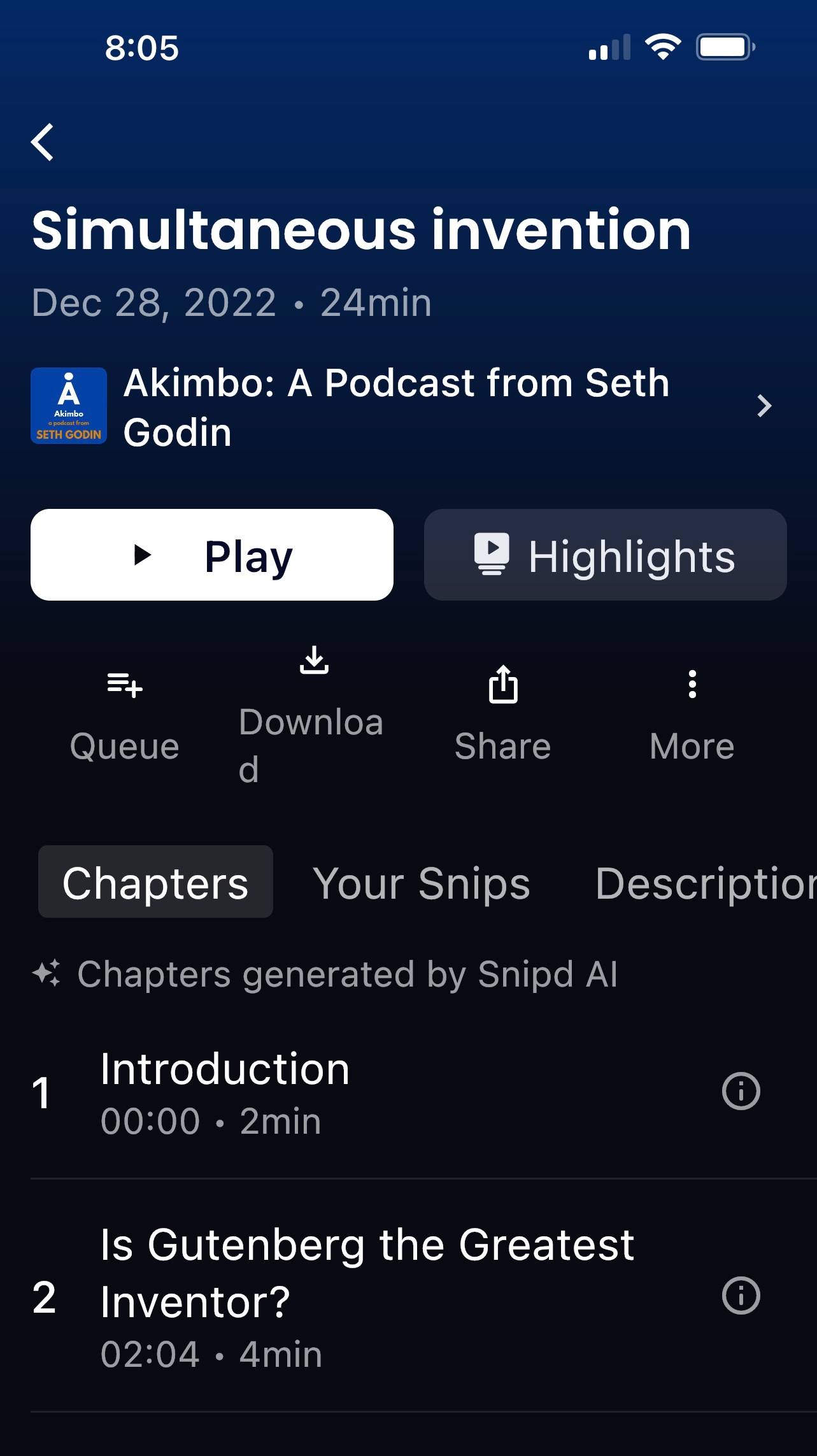
Task: Switch to Your Snips tab
Action: coord(421,883)
